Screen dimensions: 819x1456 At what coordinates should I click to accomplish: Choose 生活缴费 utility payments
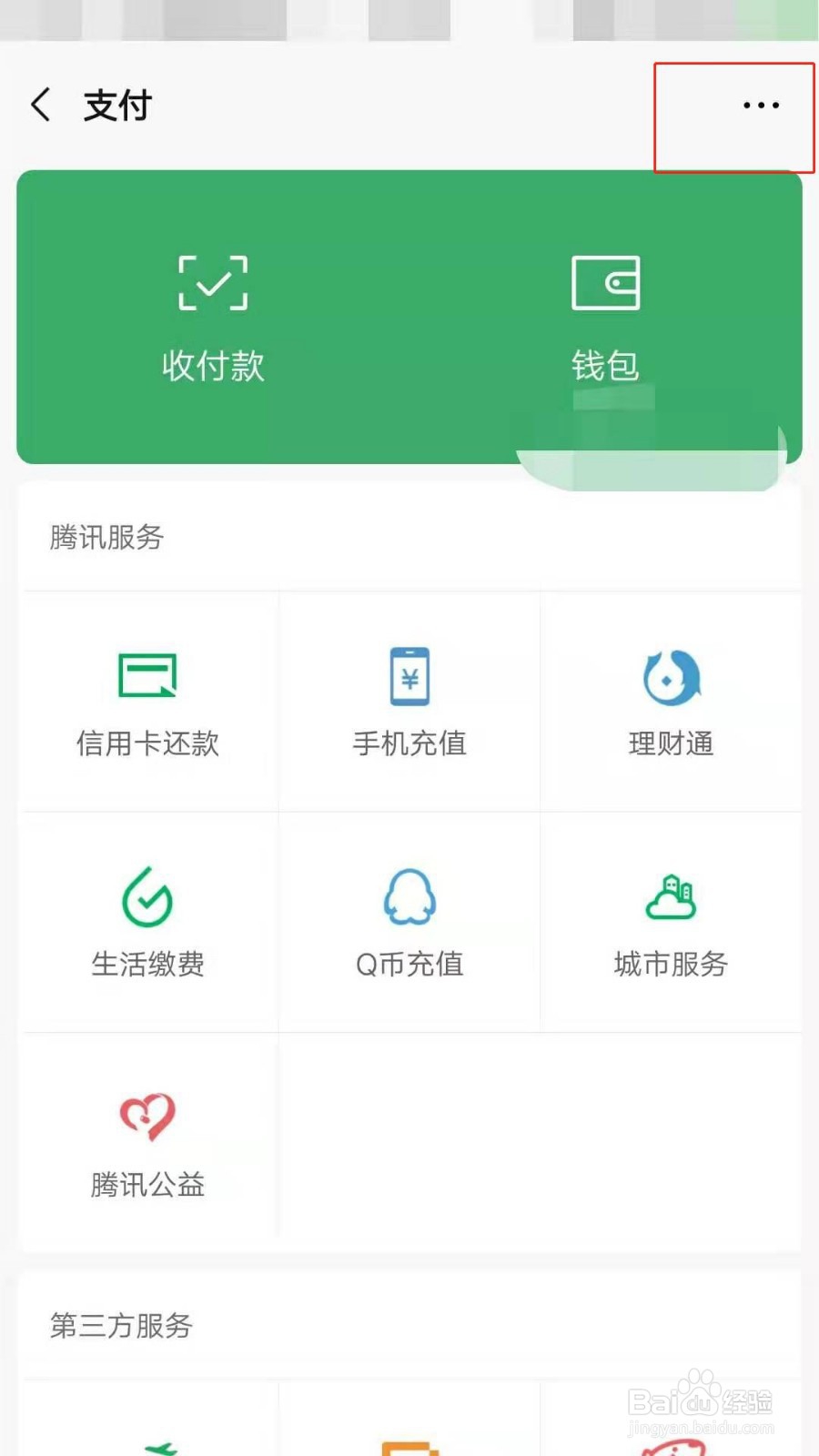point(148,923)
